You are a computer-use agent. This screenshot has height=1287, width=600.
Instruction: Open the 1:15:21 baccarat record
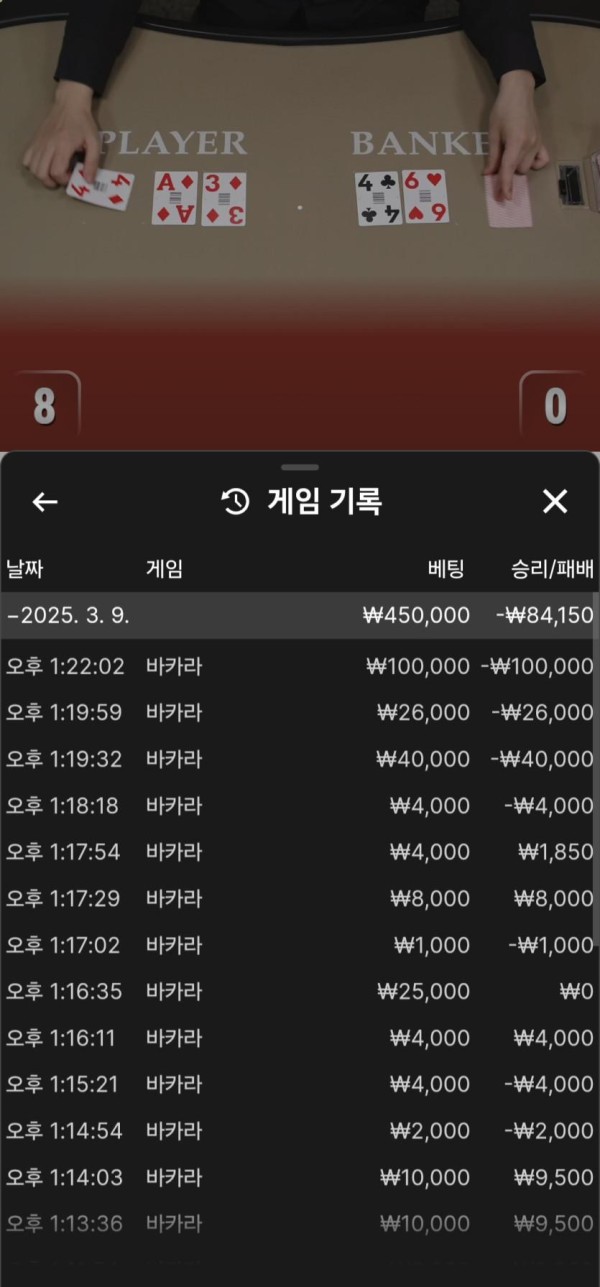(x=300, y=1084)
